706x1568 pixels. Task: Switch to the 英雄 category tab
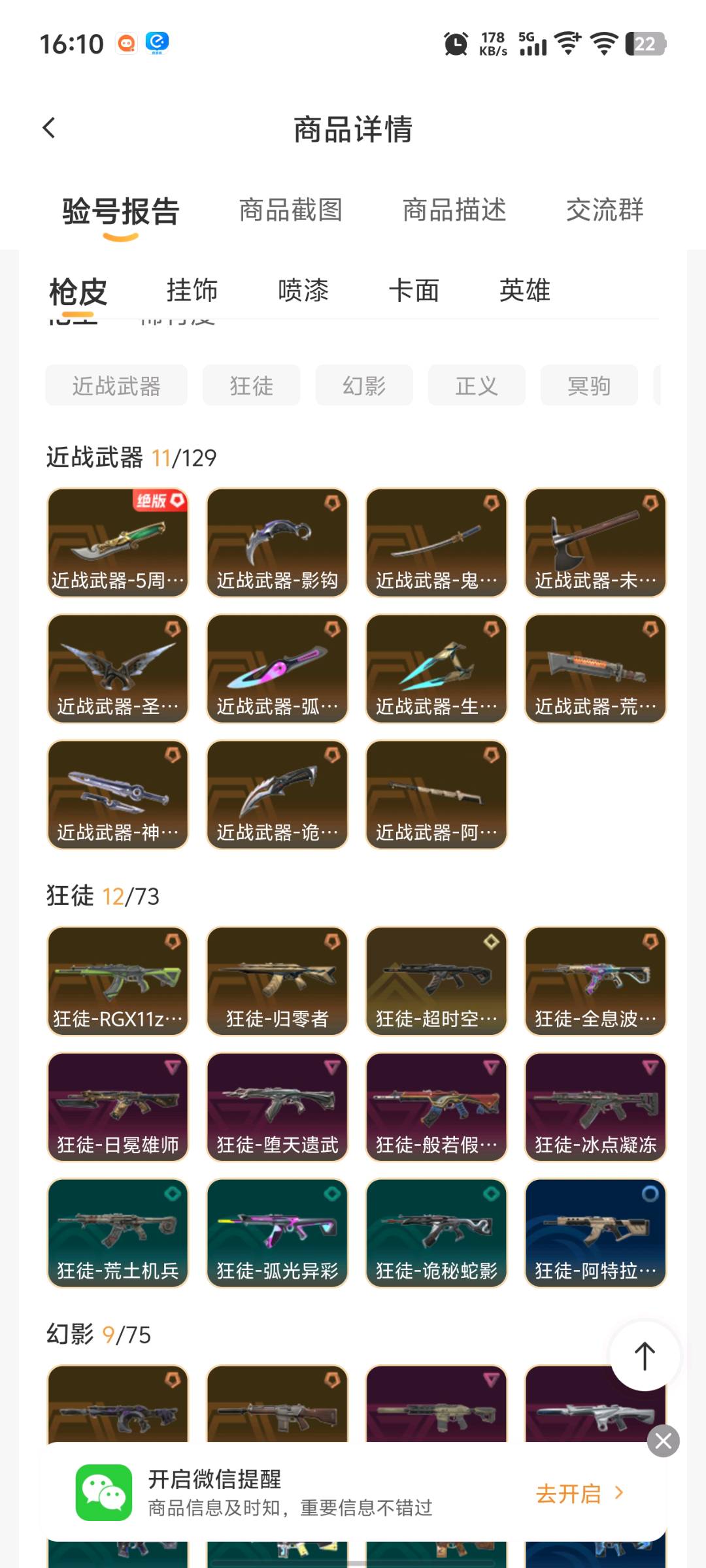point(525,290)
